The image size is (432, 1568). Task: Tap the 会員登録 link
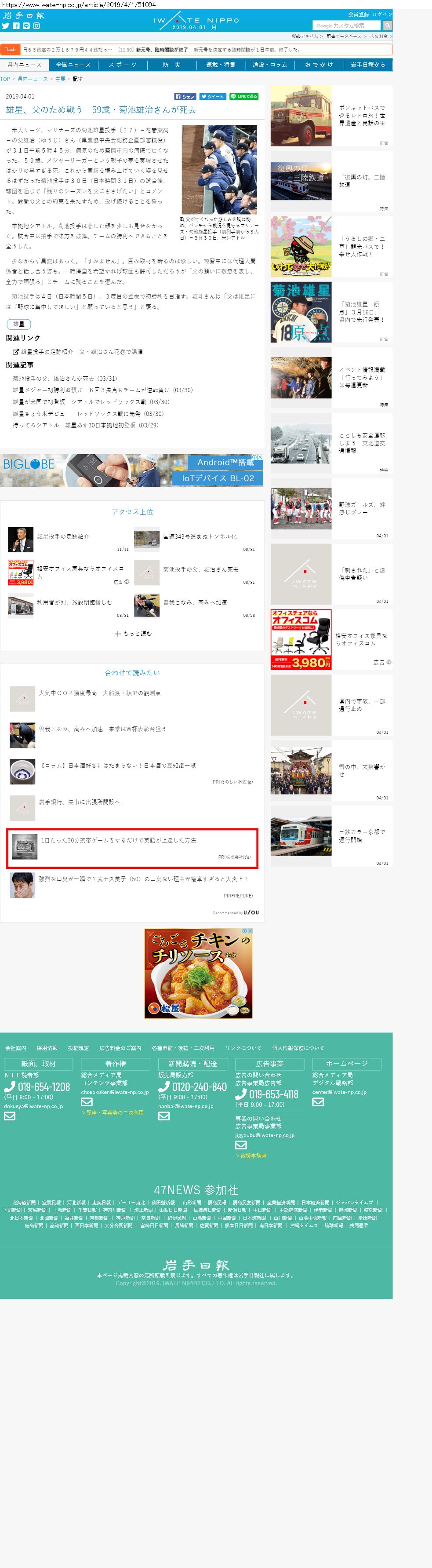(358, 14)
